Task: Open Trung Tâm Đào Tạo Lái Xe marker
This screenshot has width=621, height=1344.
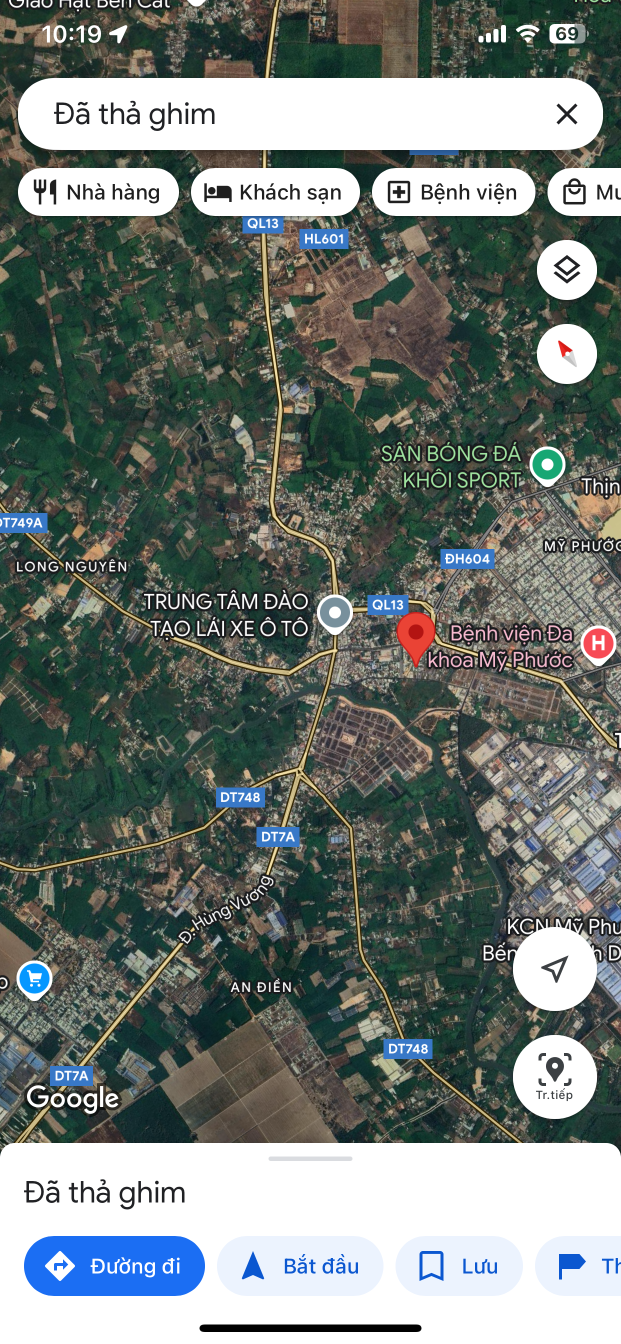Action: (x=335, y=613)
